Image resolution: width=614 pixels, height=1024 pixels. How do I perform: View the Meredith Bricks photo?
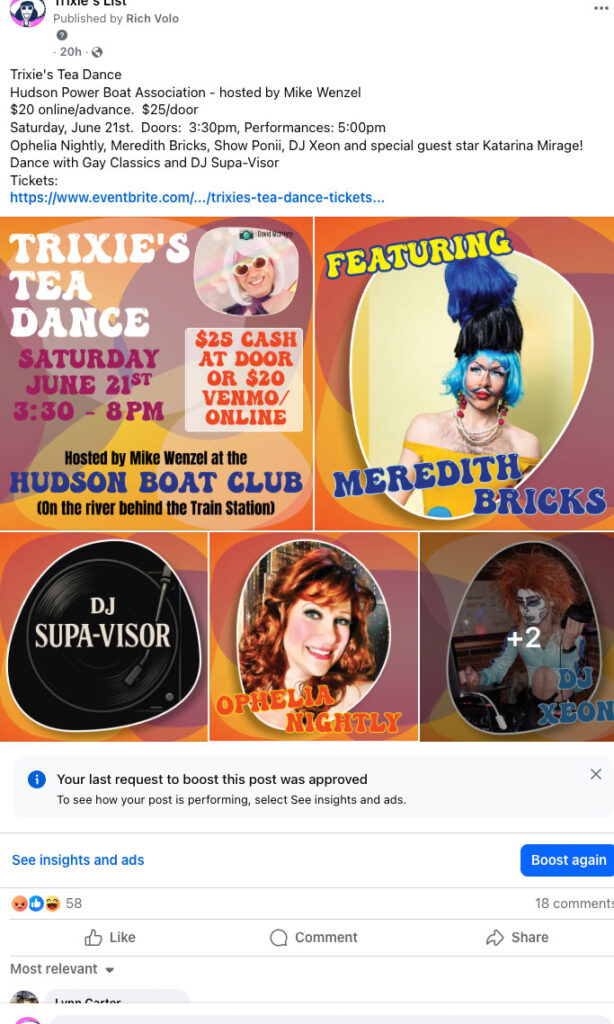click(x=465, y=373)
